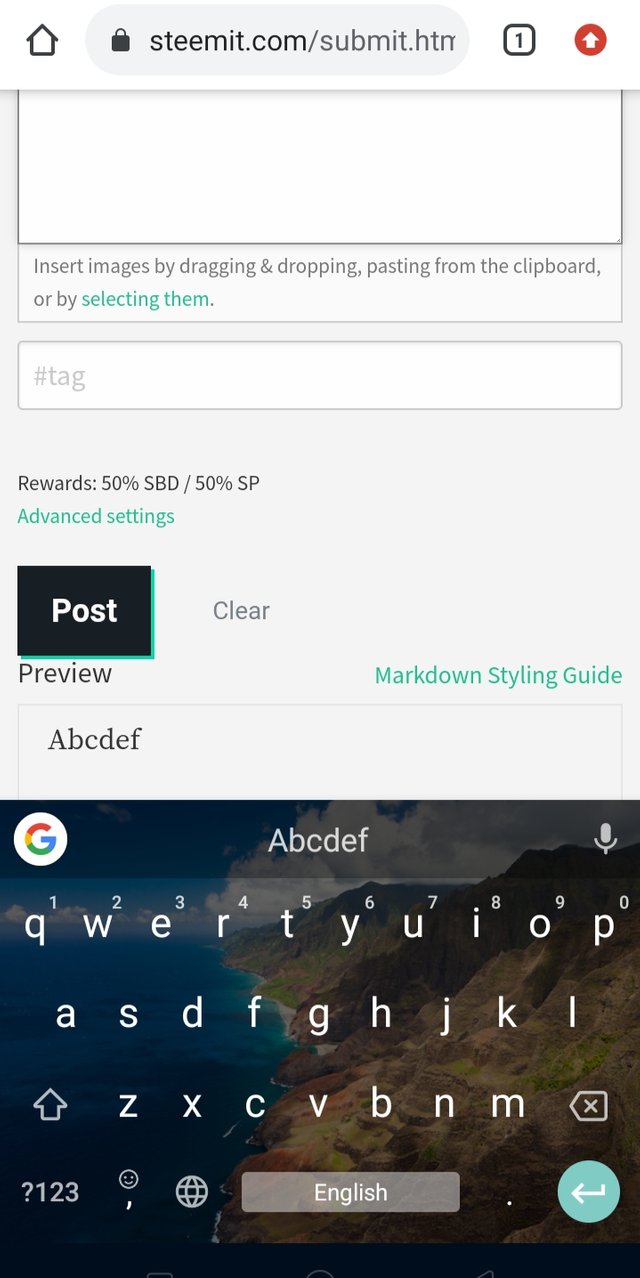Submit with the Post button
The image size is (640, 1278).
[x=85, y=610]
